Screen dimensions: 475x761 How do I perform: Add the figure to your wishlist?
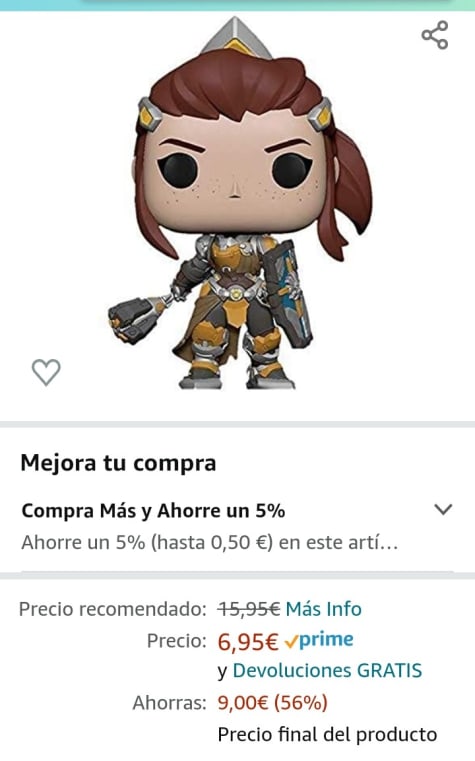(x=46, y=372)
